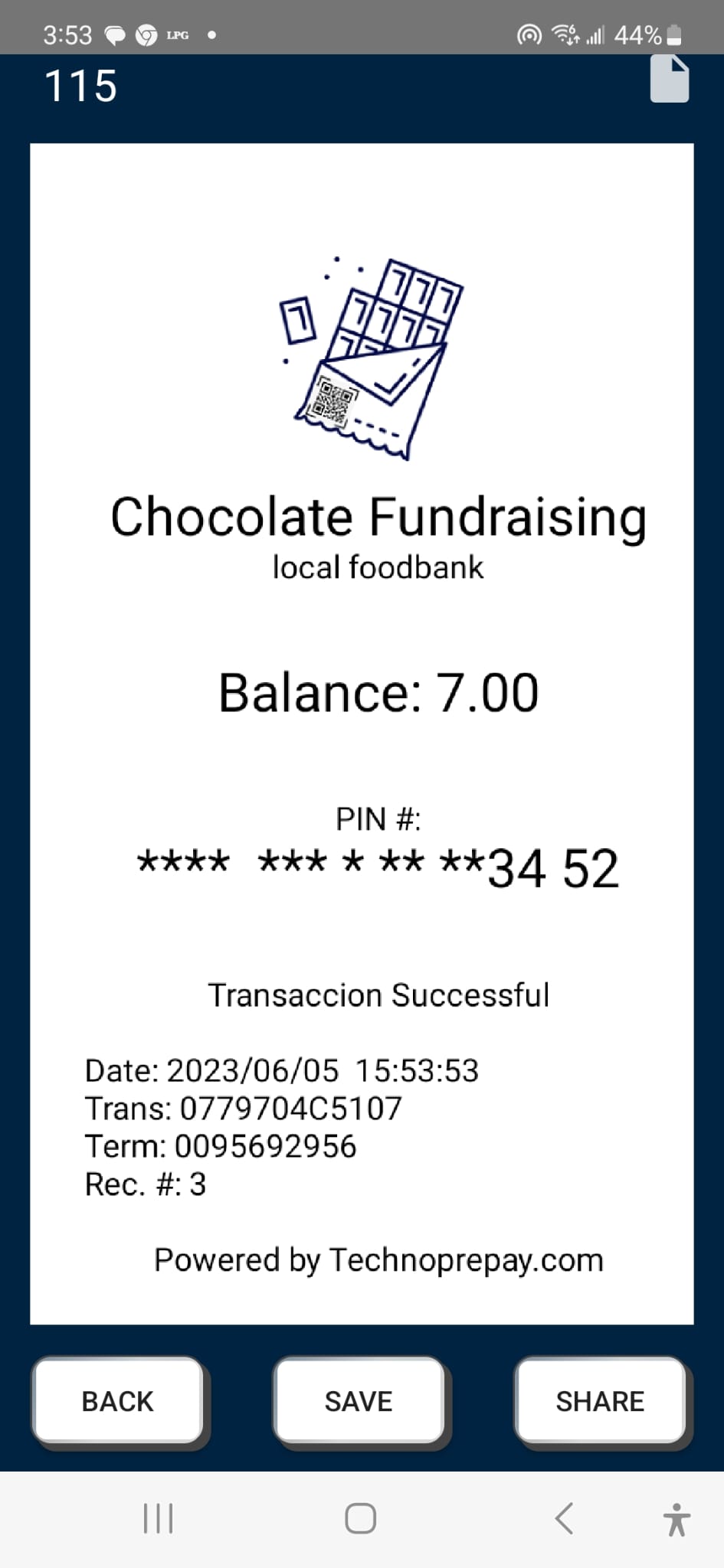Tap the battery indicator in the status bar
The width and height of the screenshot is (724, 1568).
673,34
